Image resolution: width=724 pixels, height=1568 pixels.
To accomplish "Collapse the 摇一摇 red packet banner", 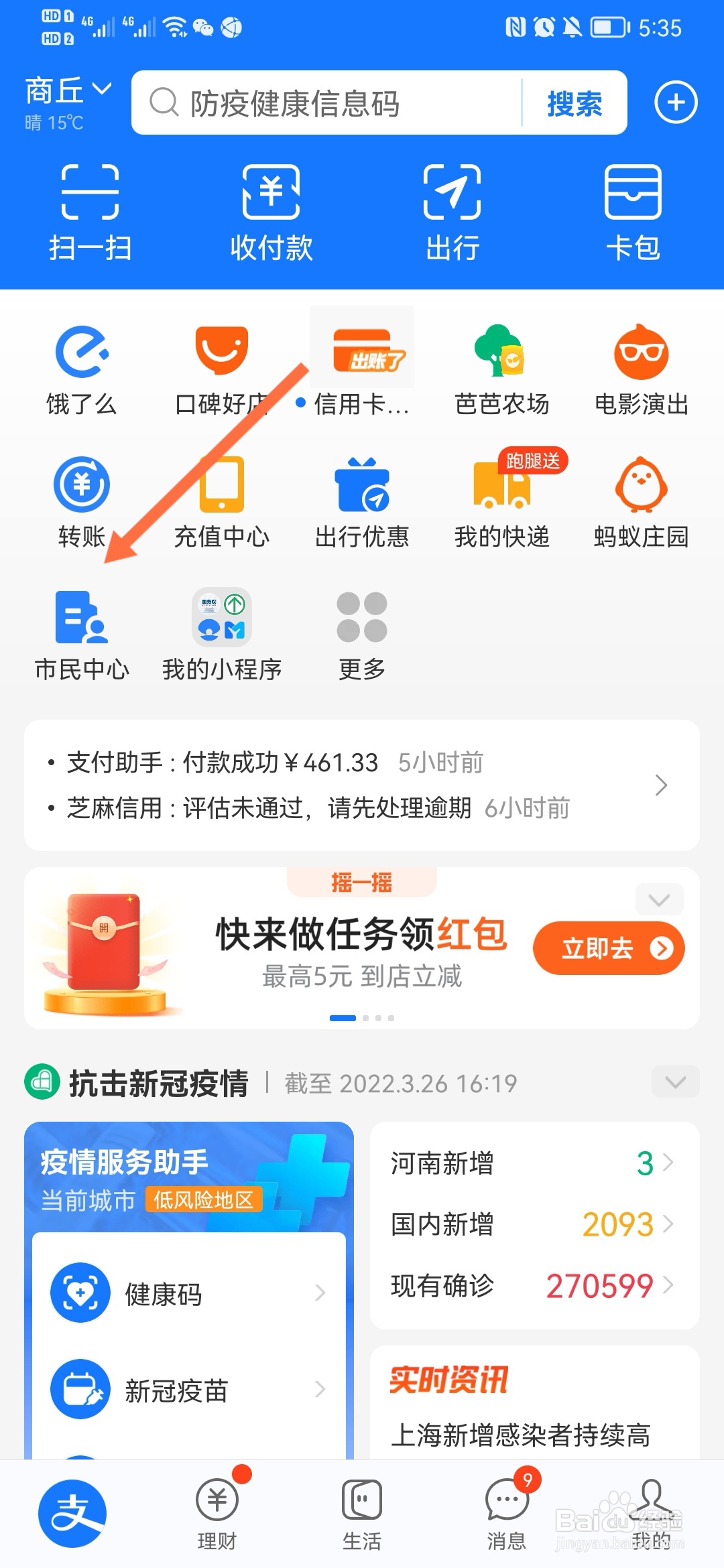I will (x=659, y=899).
